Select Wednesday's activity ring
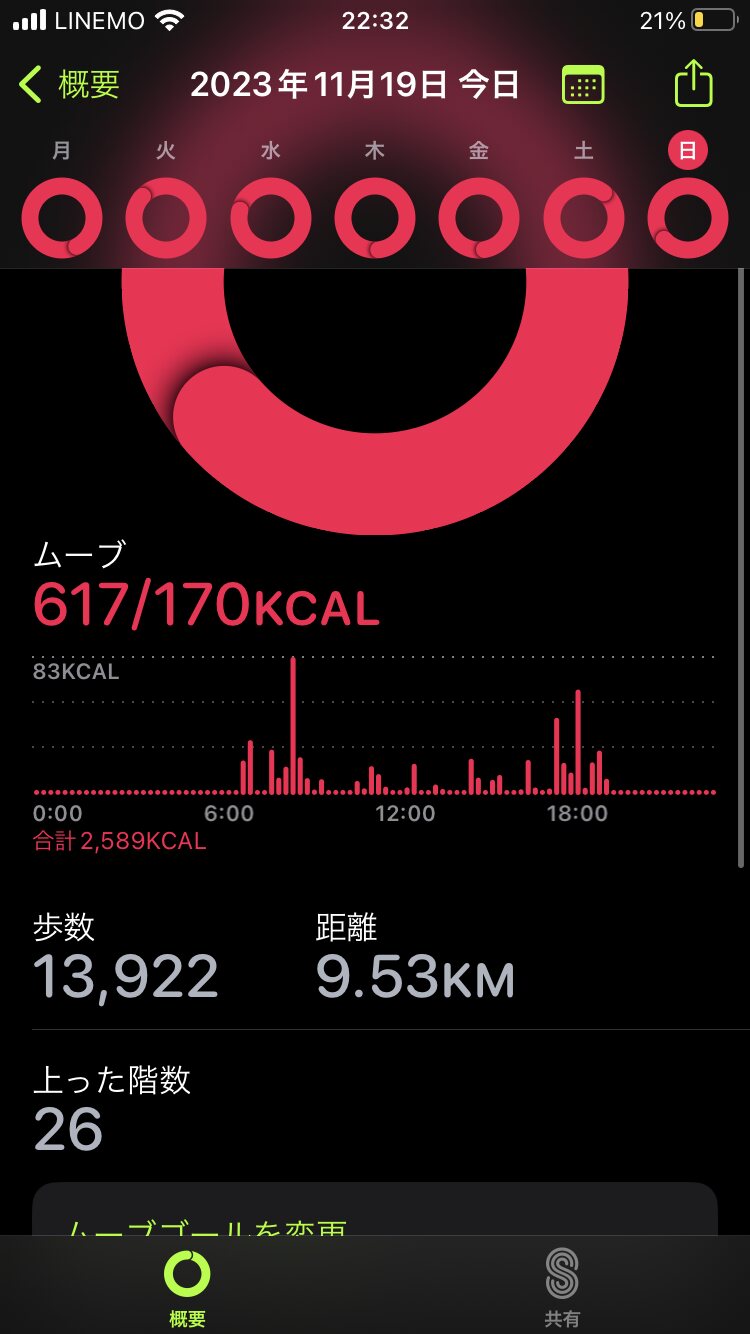The image size is (750, 1334). click(x=271, y=218)
